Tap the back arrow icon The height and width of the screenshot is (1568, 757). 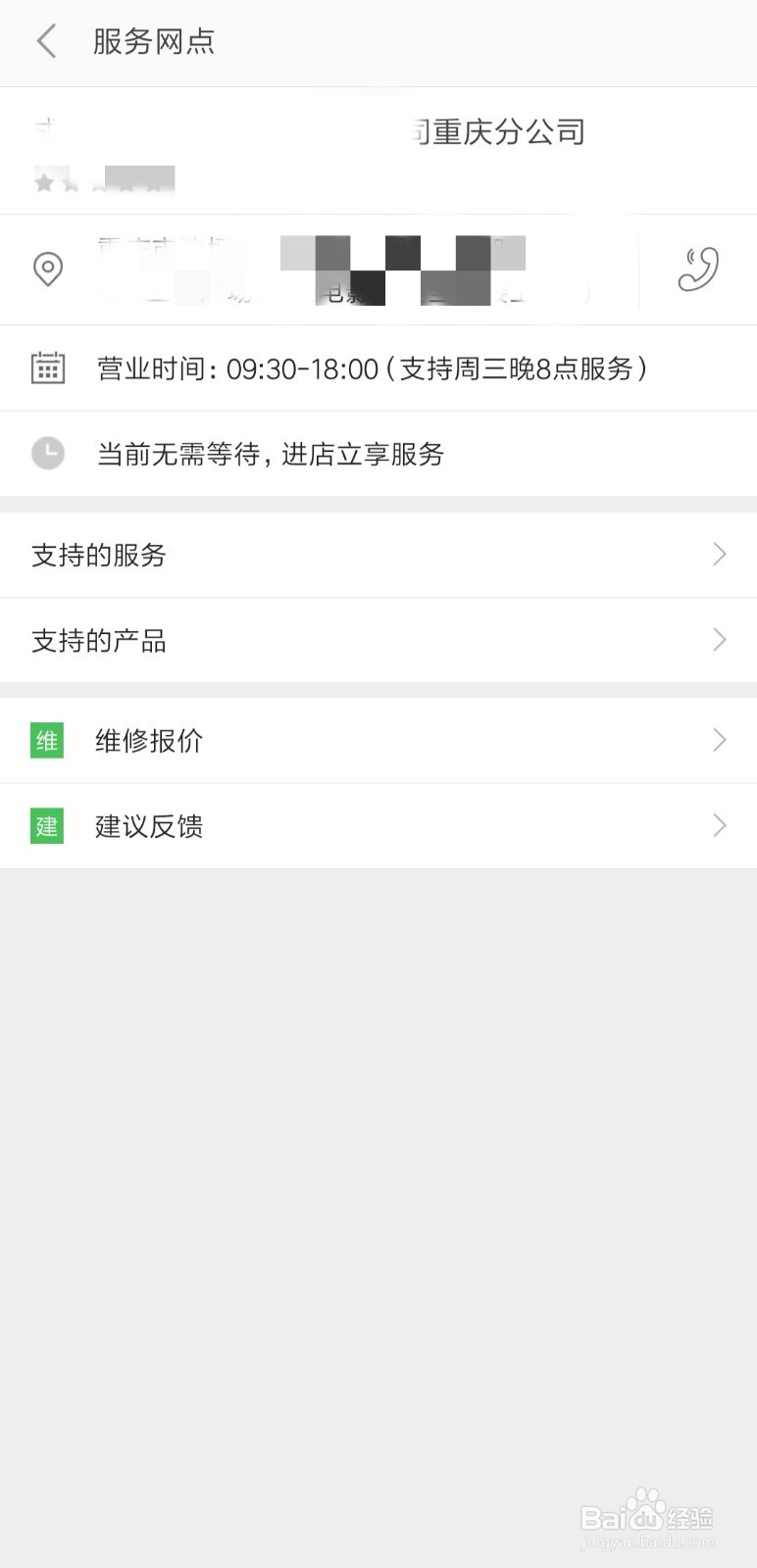(45, 41)
